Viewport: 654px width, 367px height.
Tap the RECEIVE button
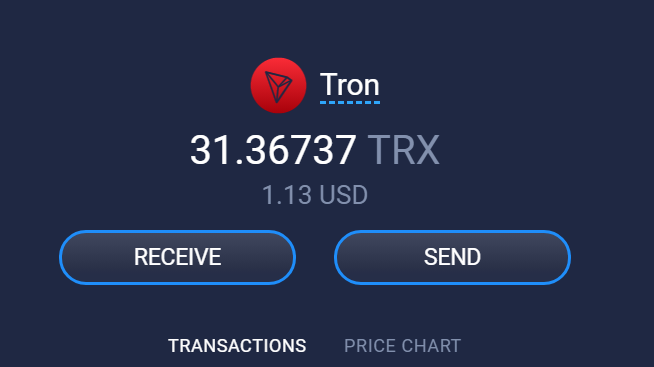(178, 257)
